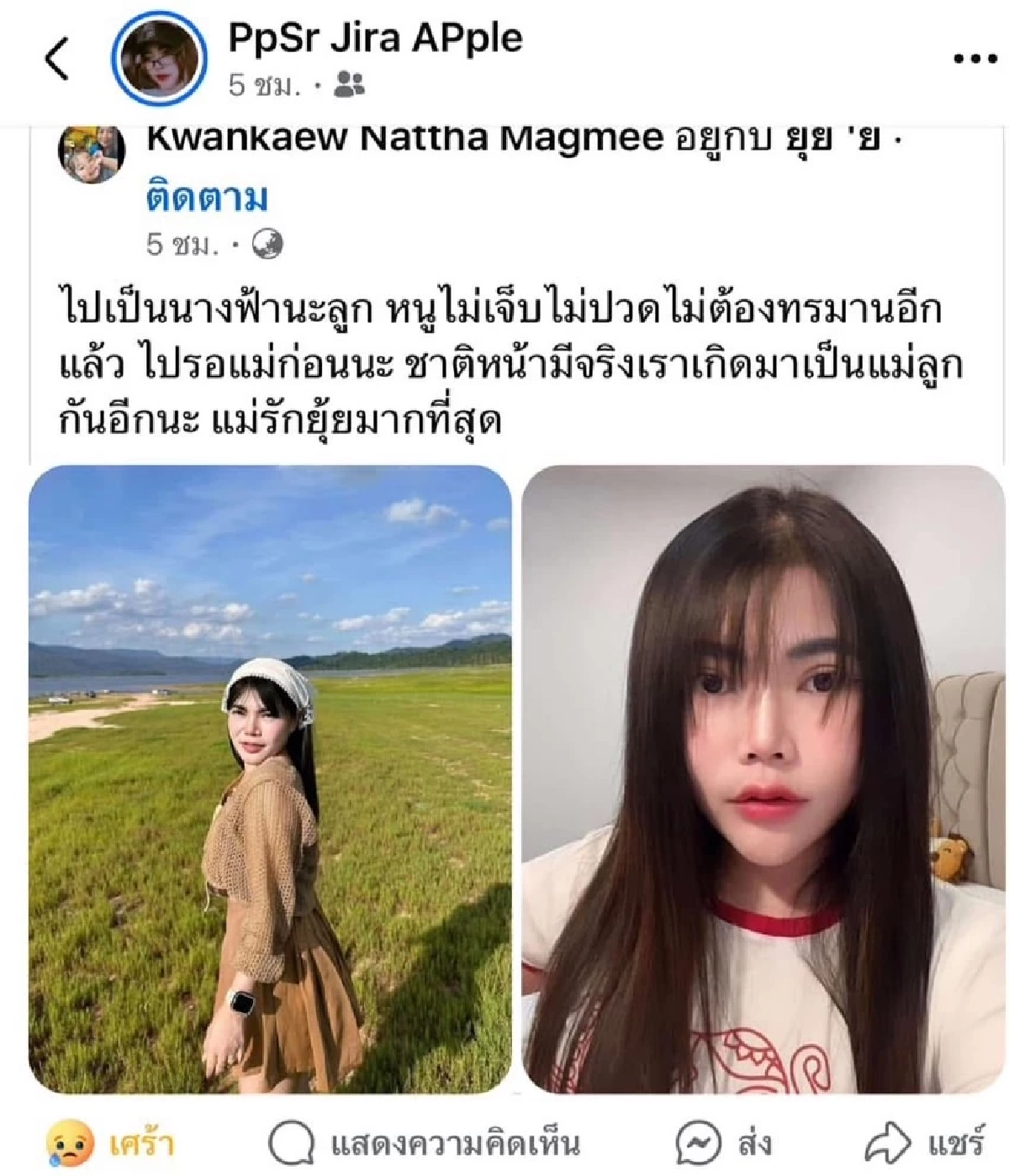View the indoor selfie photo

763,778
